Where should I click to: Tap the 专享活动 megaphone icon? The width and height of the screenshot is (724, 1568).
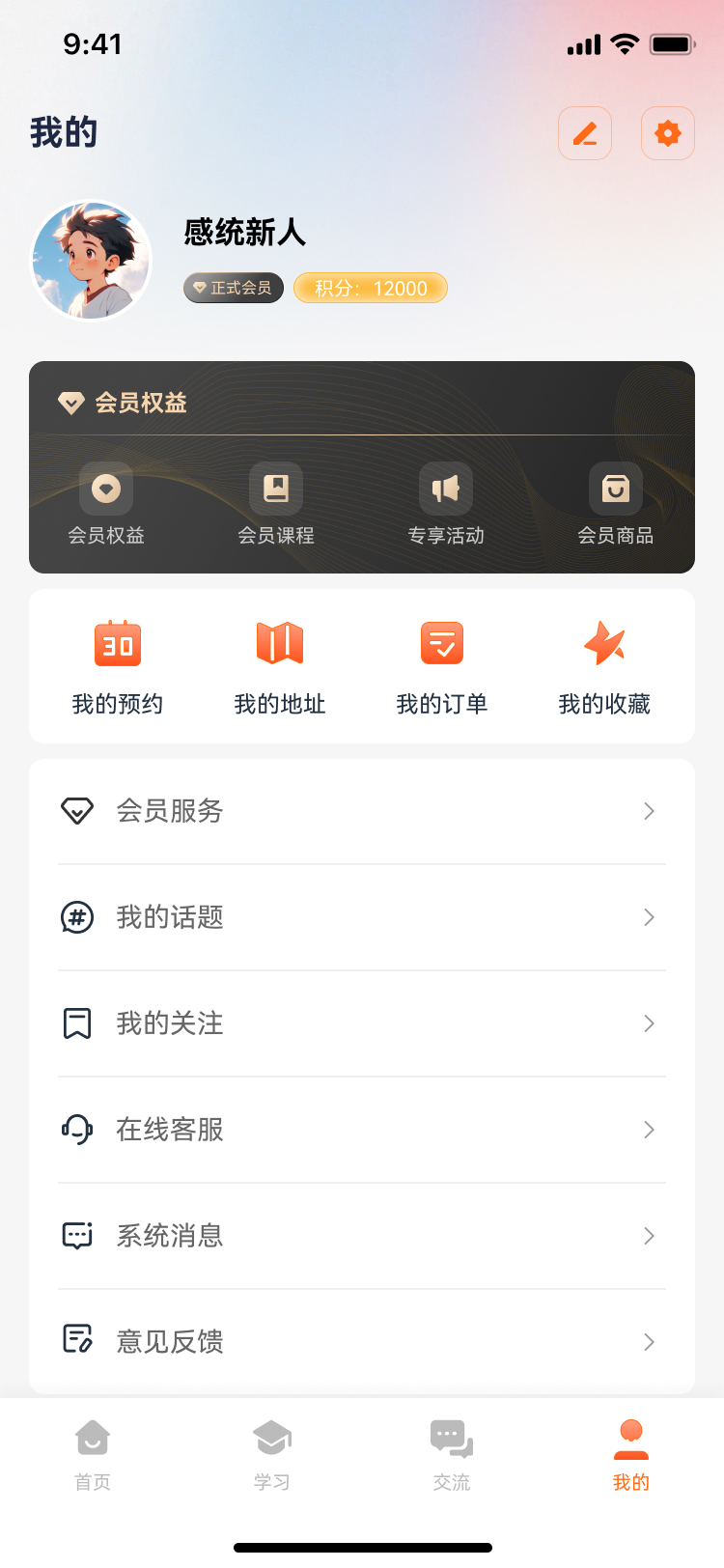pyautogui.click(x=446, y=489)
